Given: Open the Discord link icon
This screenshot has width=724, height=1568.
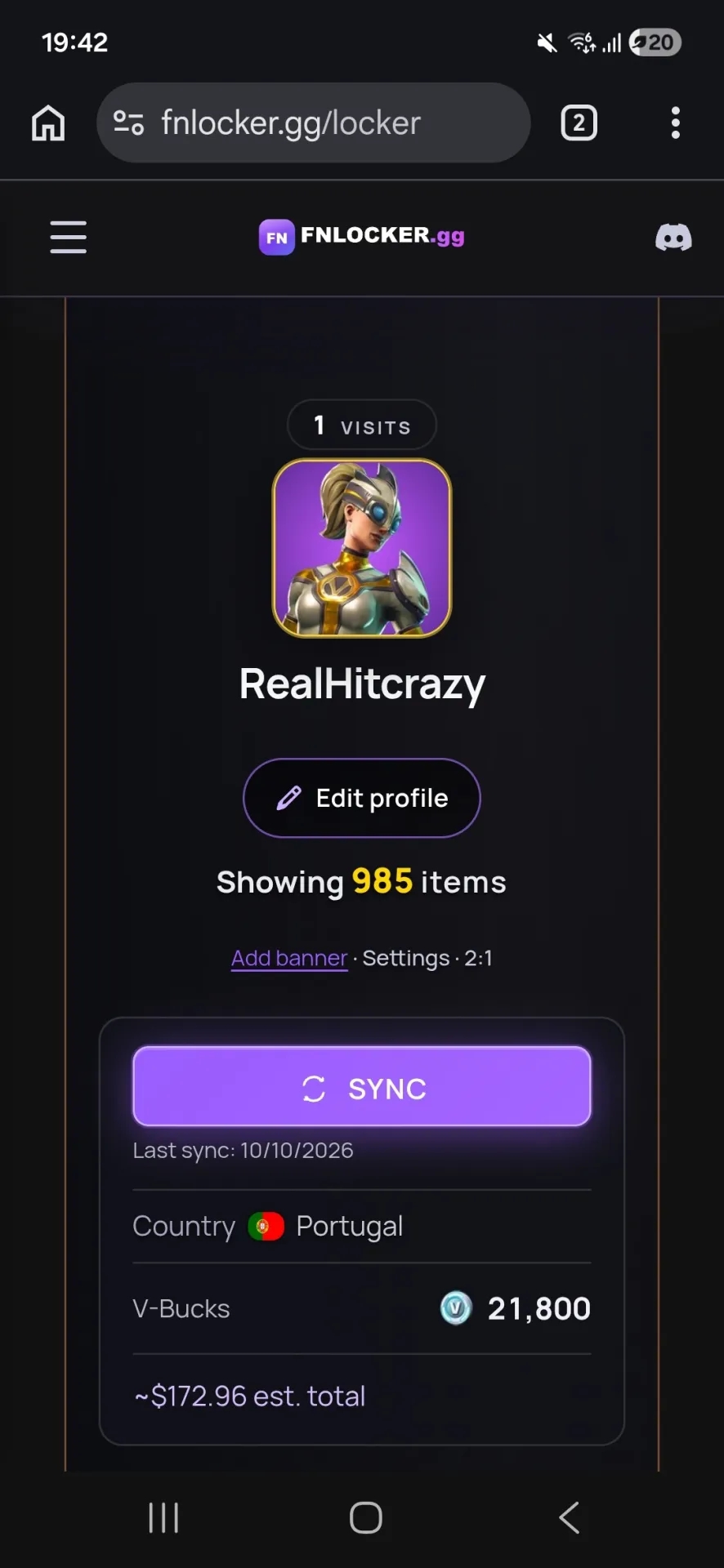Looking at the screenshot, I should point(673,238).
